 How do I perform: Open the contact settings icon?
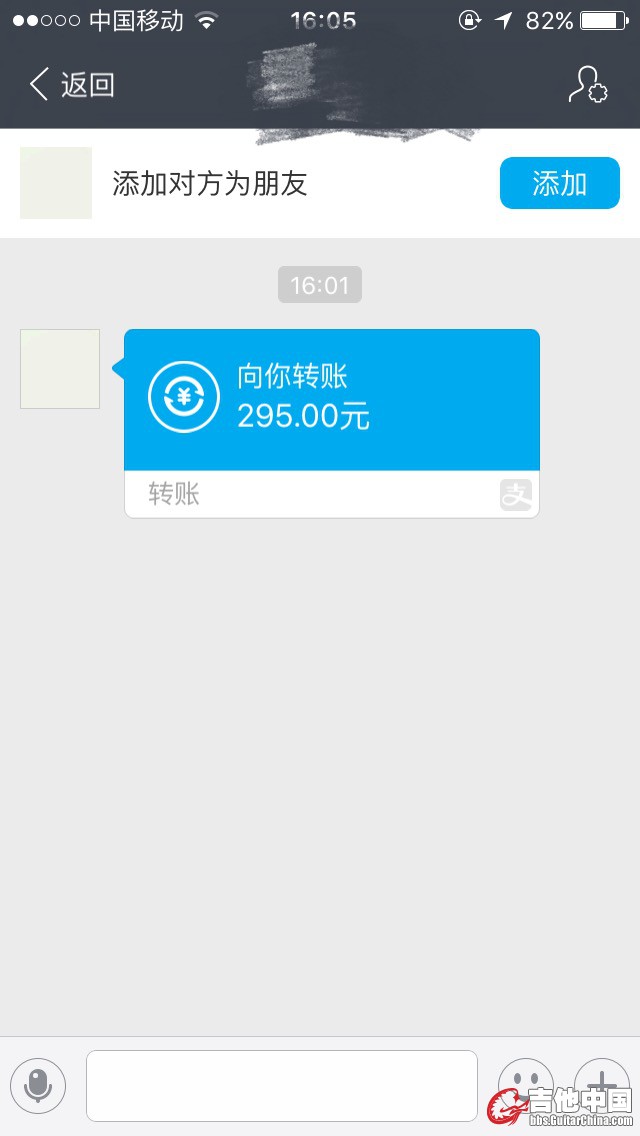coord(587,85)
